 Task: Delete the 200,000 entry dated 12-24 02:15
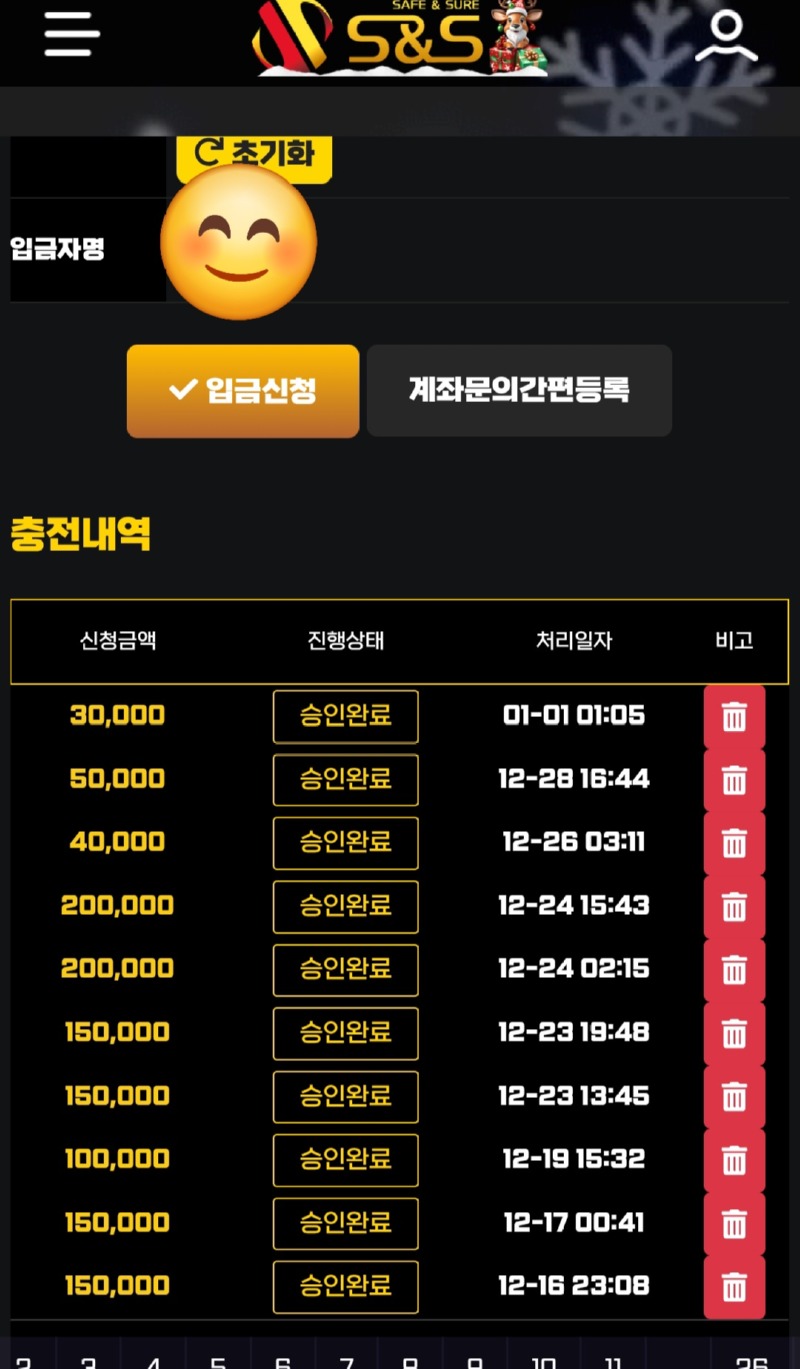pyautogui.click(x=734, y=969)
